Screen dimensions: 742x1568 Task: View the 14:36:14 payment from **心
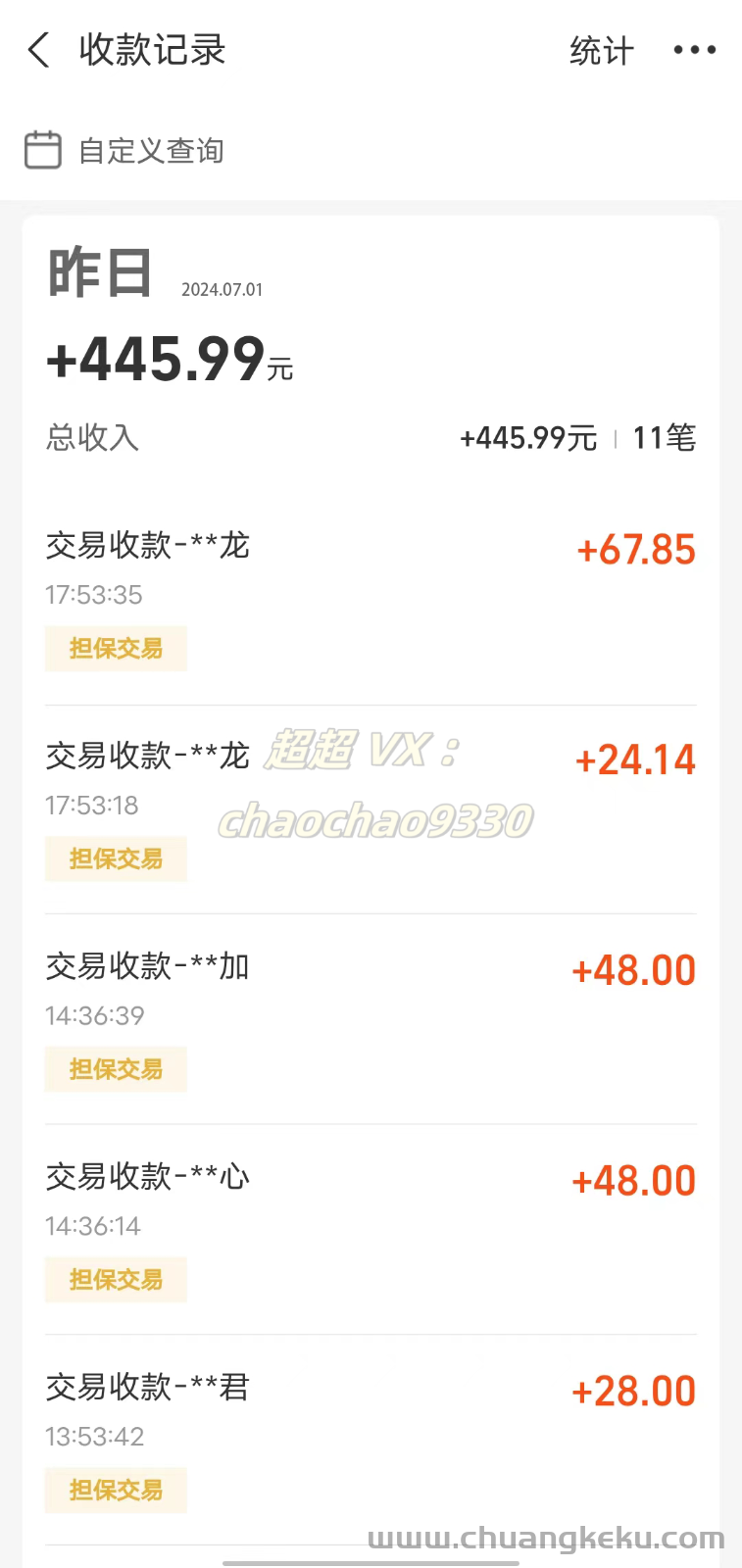tap(371, 1230)
